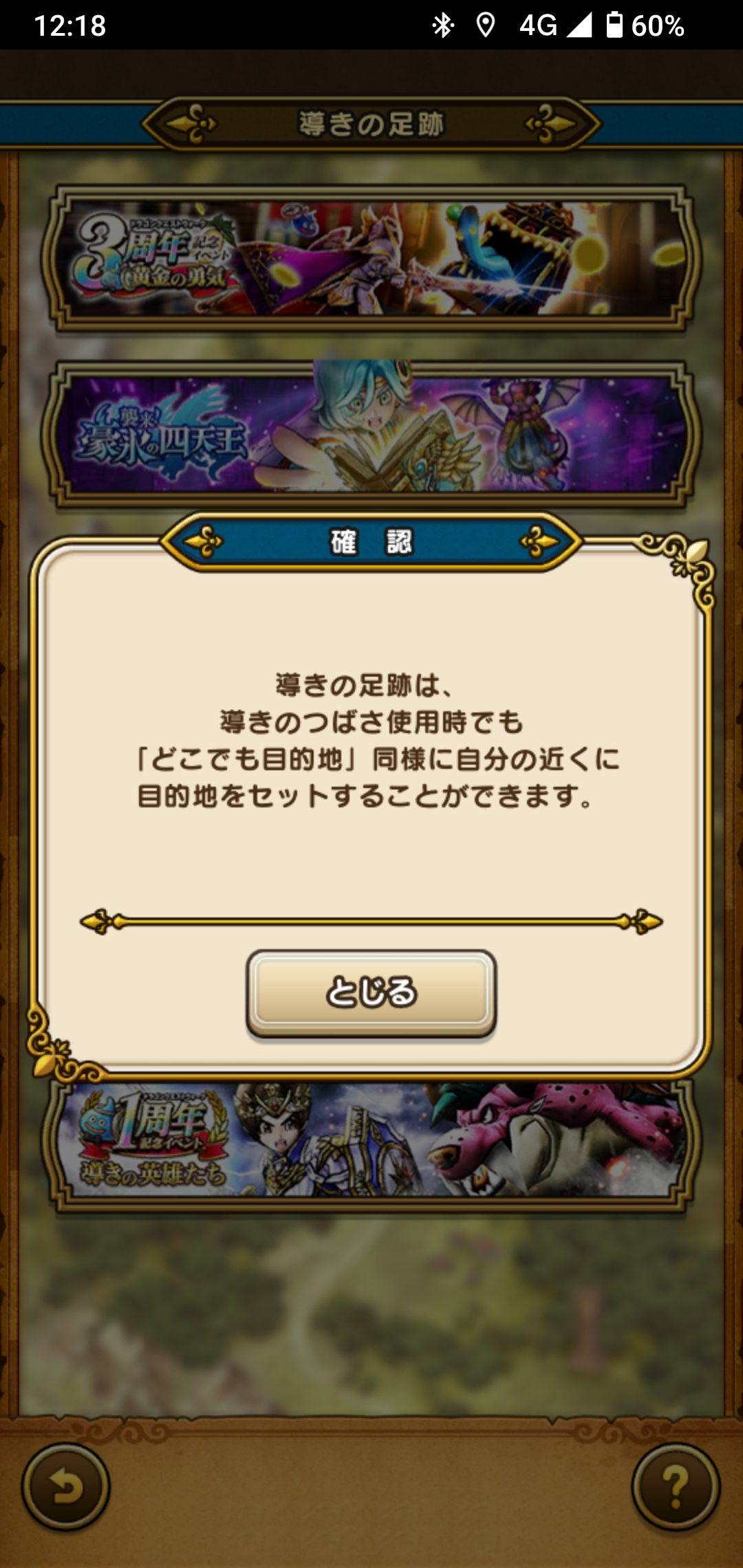Open the 豪氷の四天王 event banner
The height and width of the screenshot is (1568, 743).
click(x=371, y=435)
